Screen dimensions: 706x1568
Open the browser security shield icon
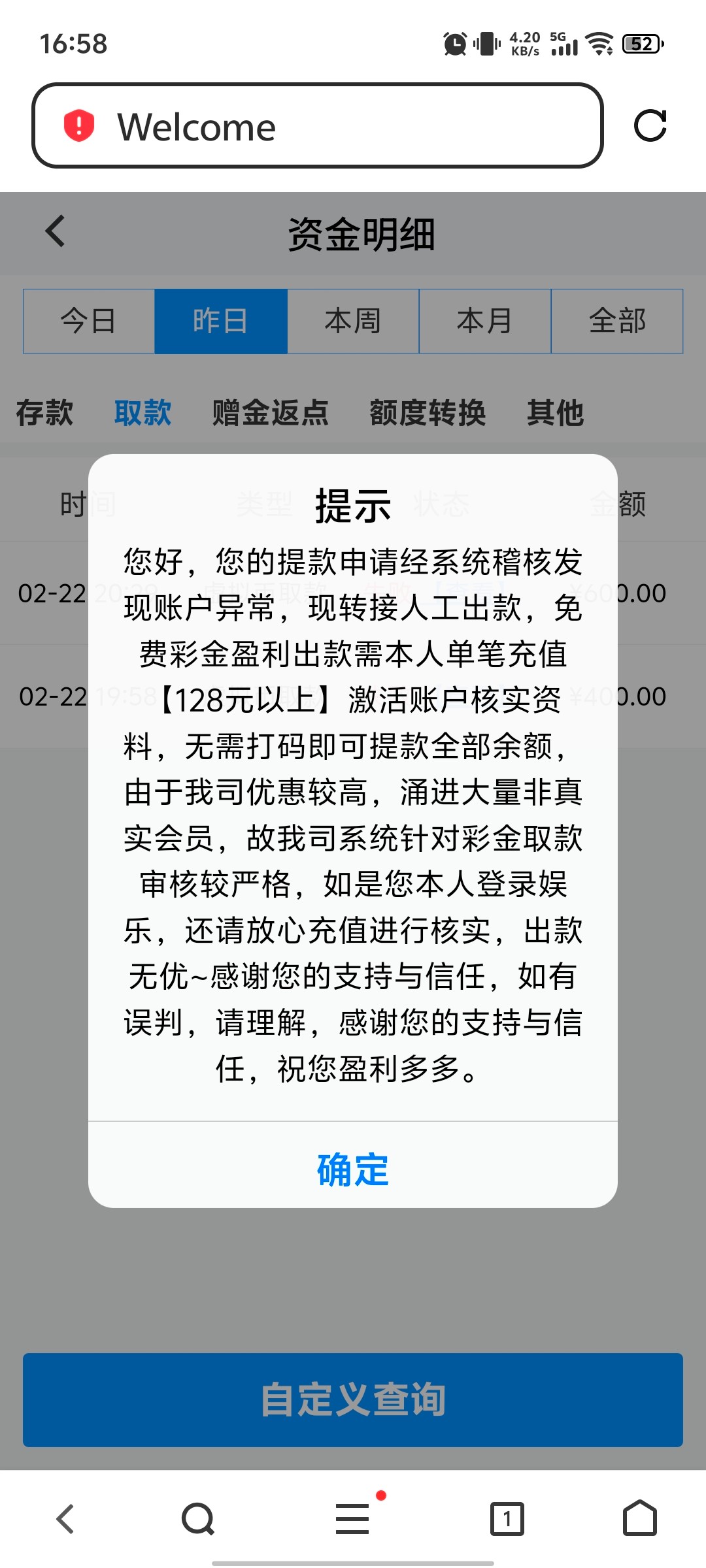coord(79,125)
